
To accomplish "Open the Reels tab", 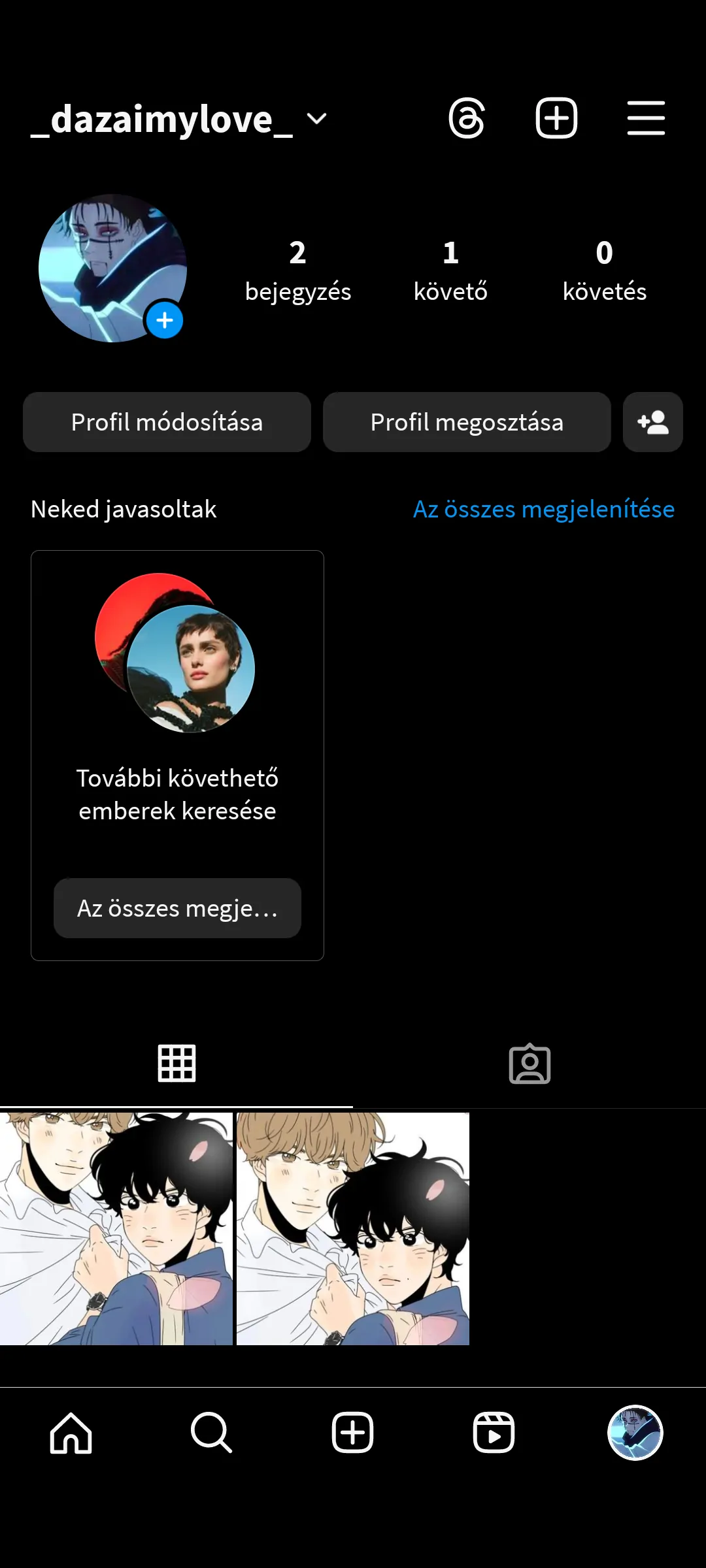I will pos(494,1432).
